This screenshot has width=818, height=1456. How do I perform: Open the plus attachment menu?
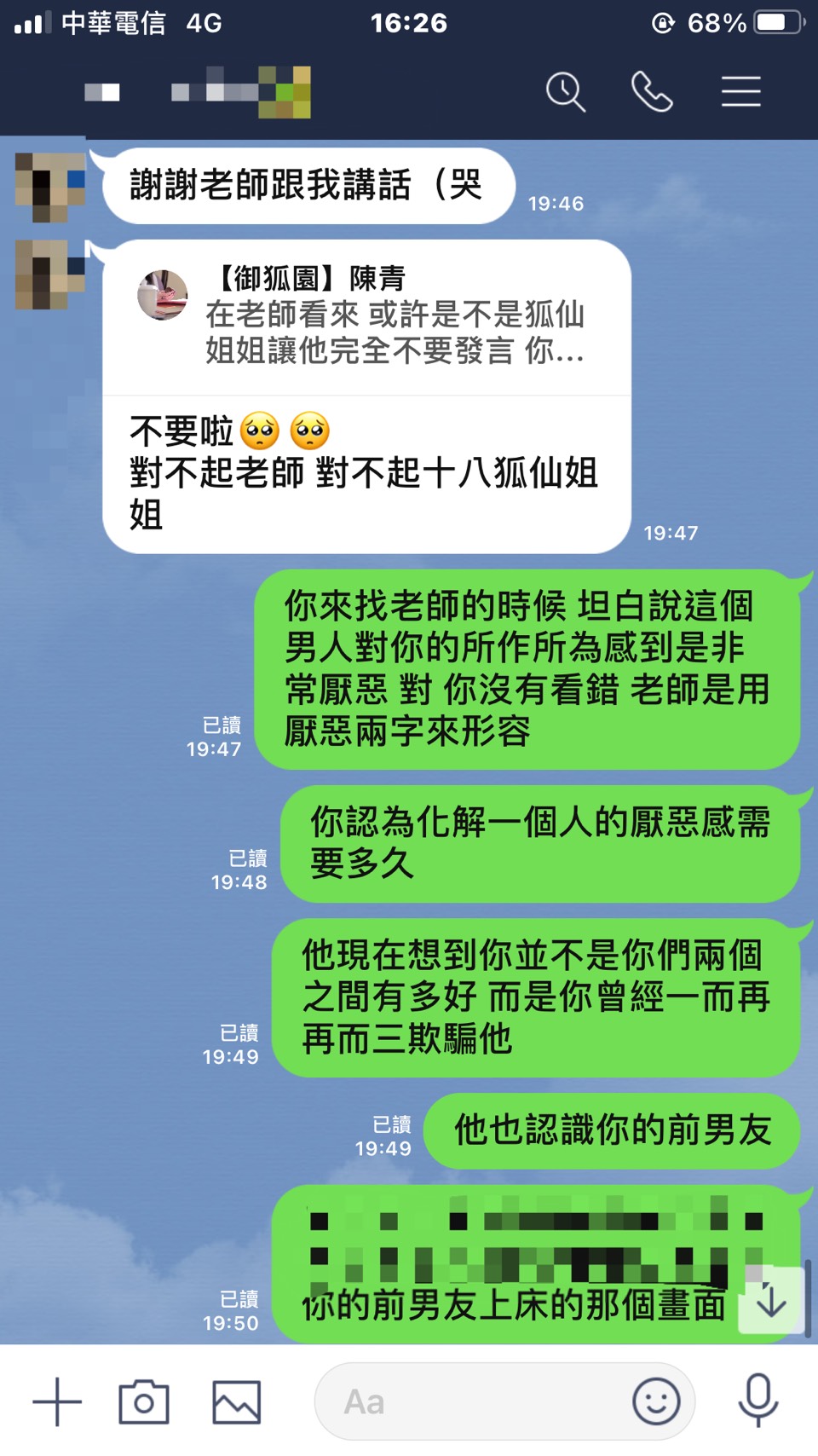(x=57, y=1401)
